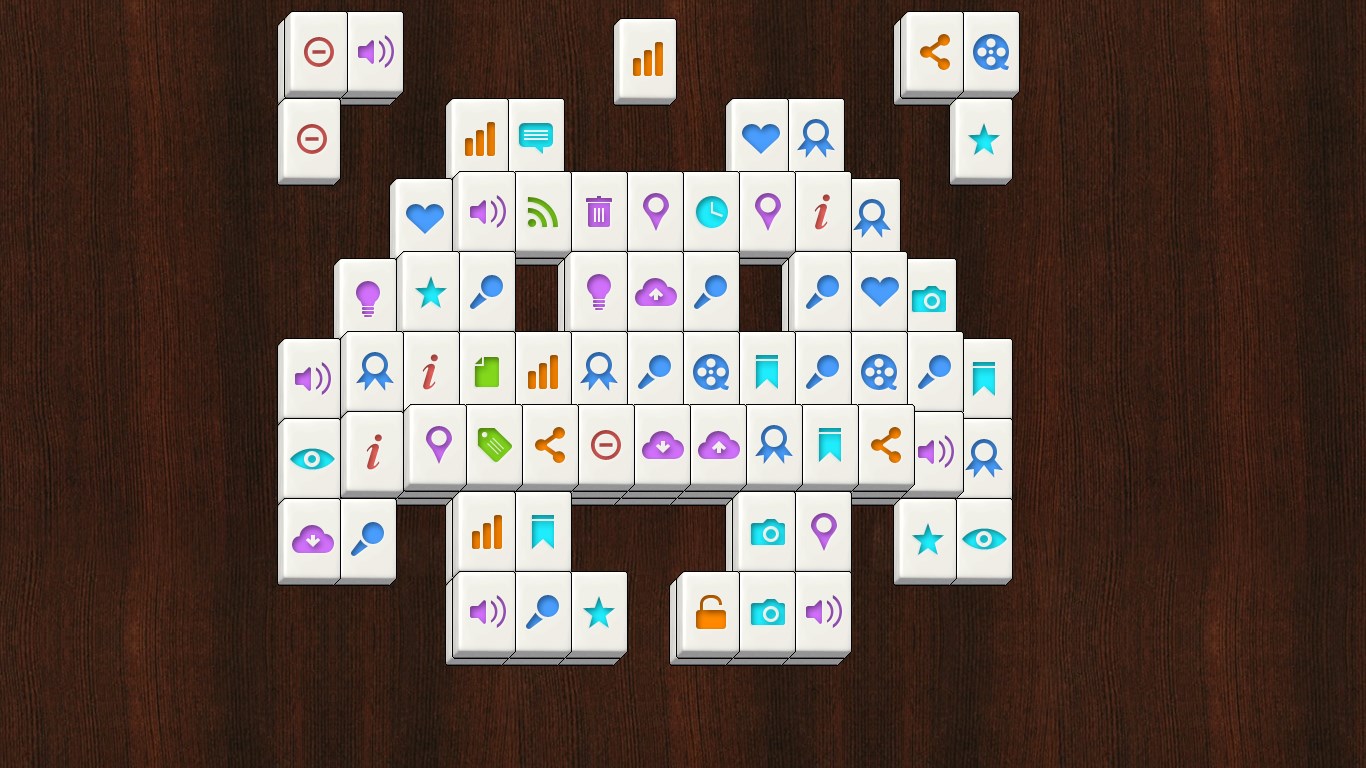Pick the film reel tile beside the share tile
This screenshot has height=768, width=1366.
click(x=990, y=52)
